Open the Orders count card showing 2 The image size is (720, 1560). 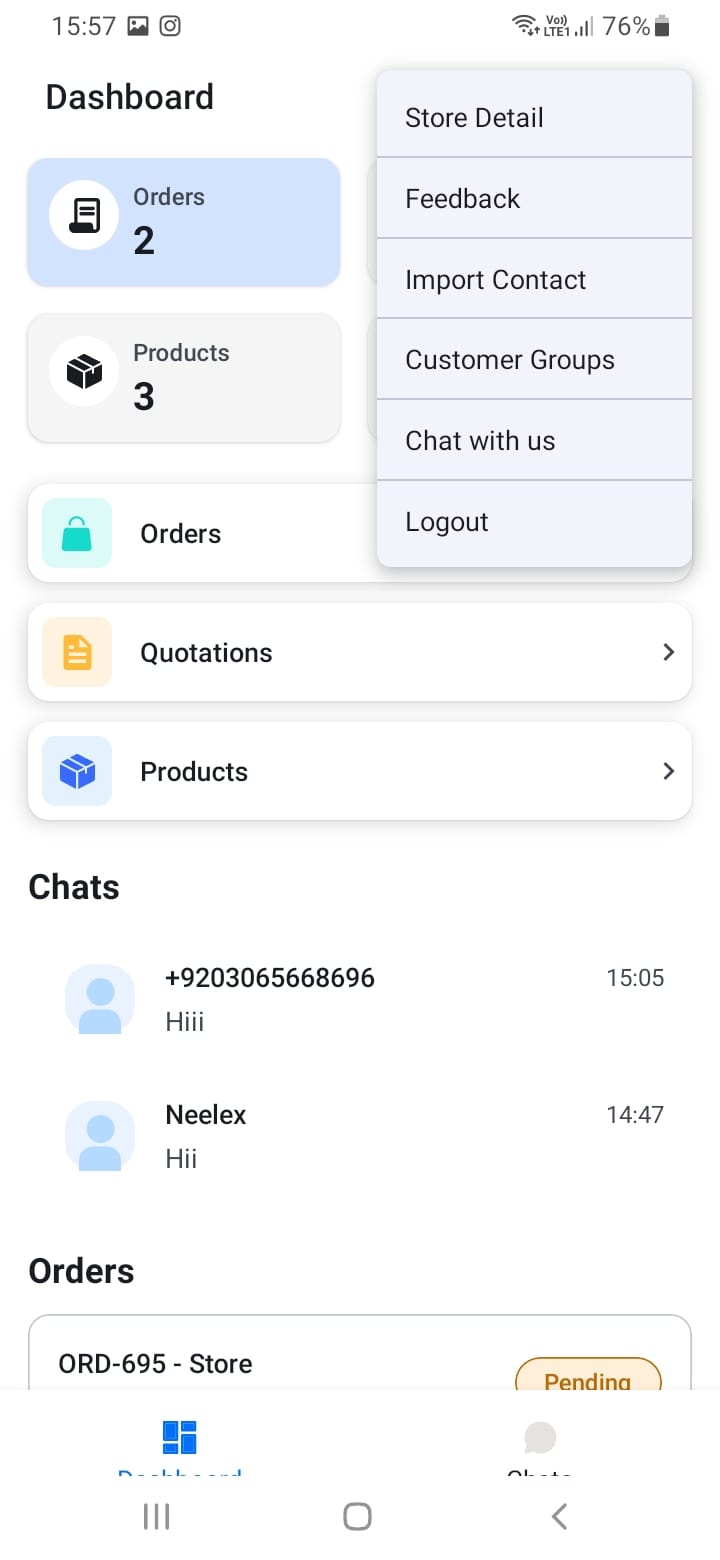[x=184, y=222]
